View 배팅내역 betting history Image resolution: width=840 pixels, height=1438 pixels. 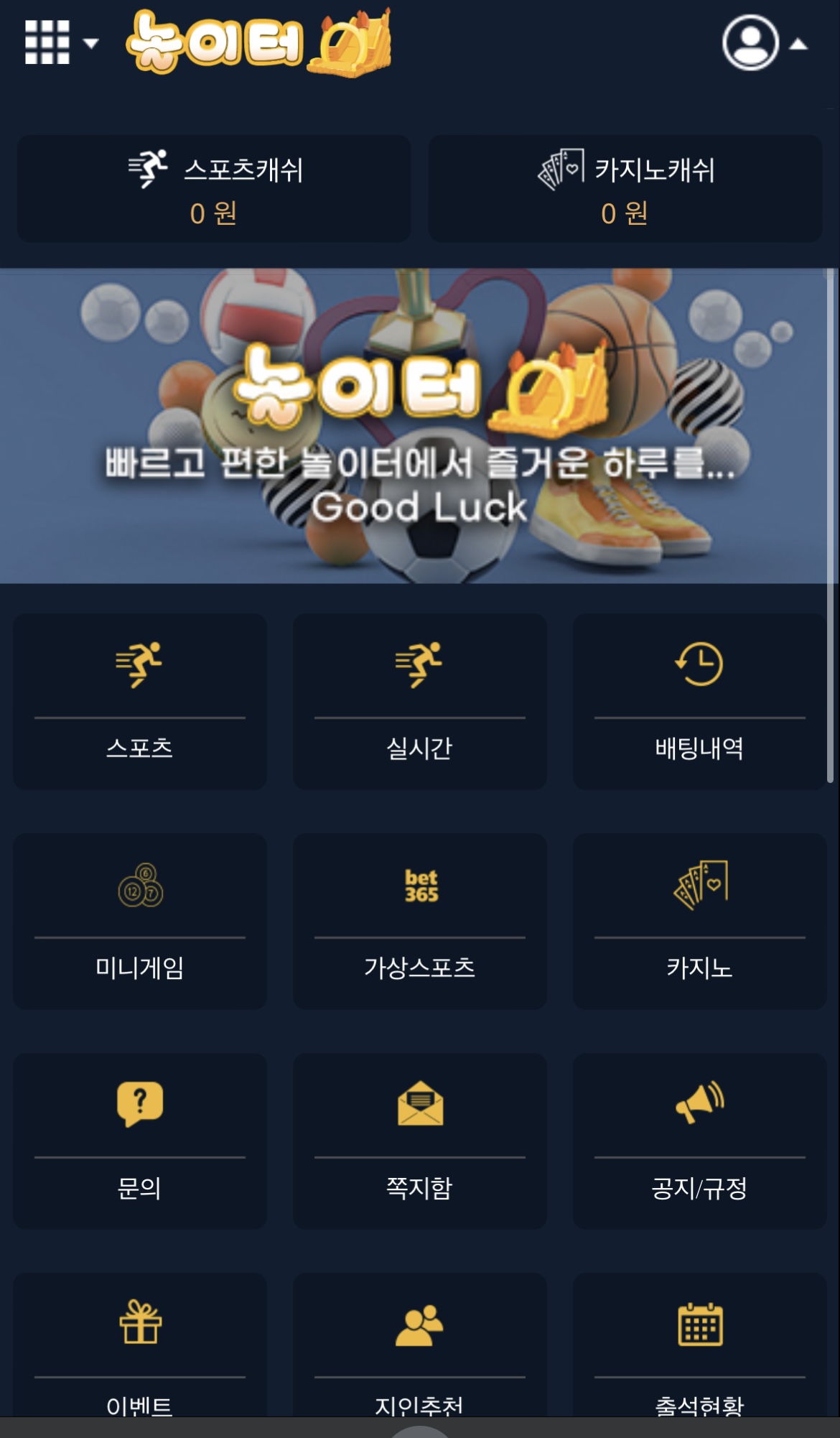pyautogui.click(x=699, y=701)
